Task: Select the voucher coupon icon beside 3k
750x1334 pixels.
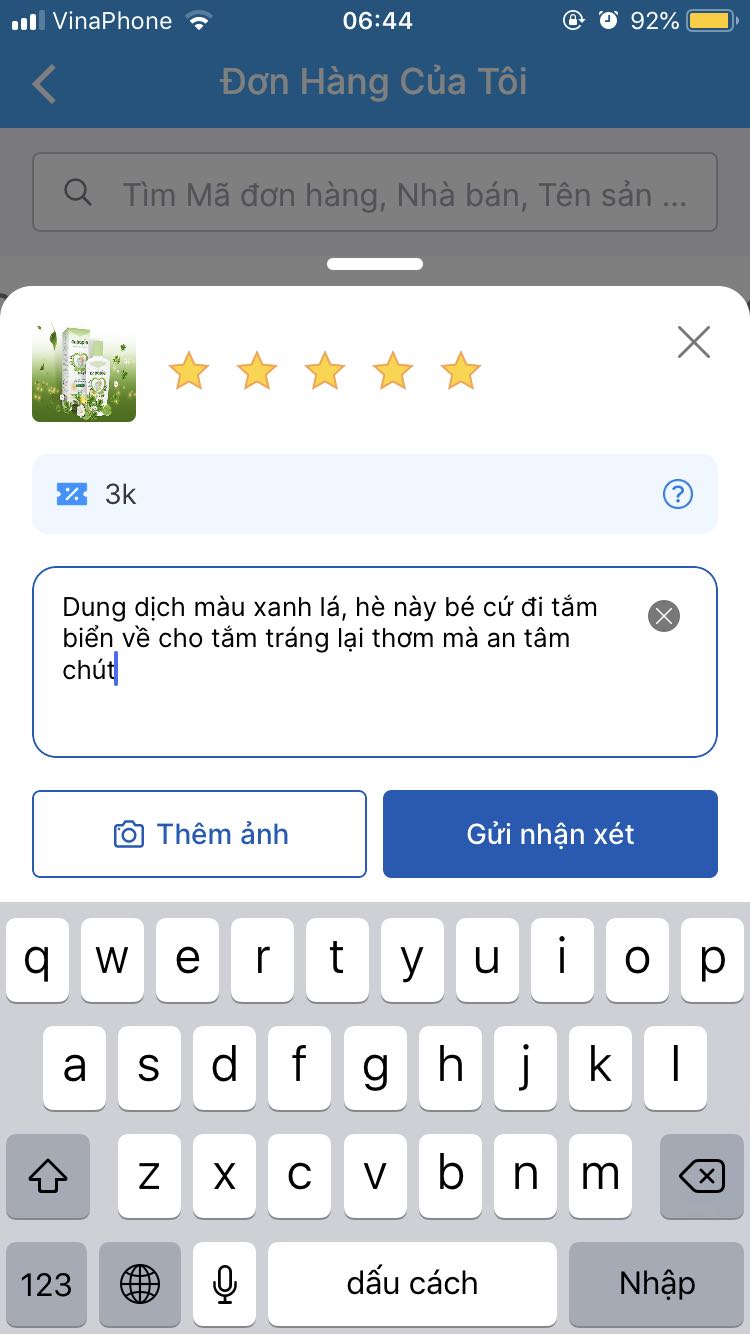Action: click(70, 494)
